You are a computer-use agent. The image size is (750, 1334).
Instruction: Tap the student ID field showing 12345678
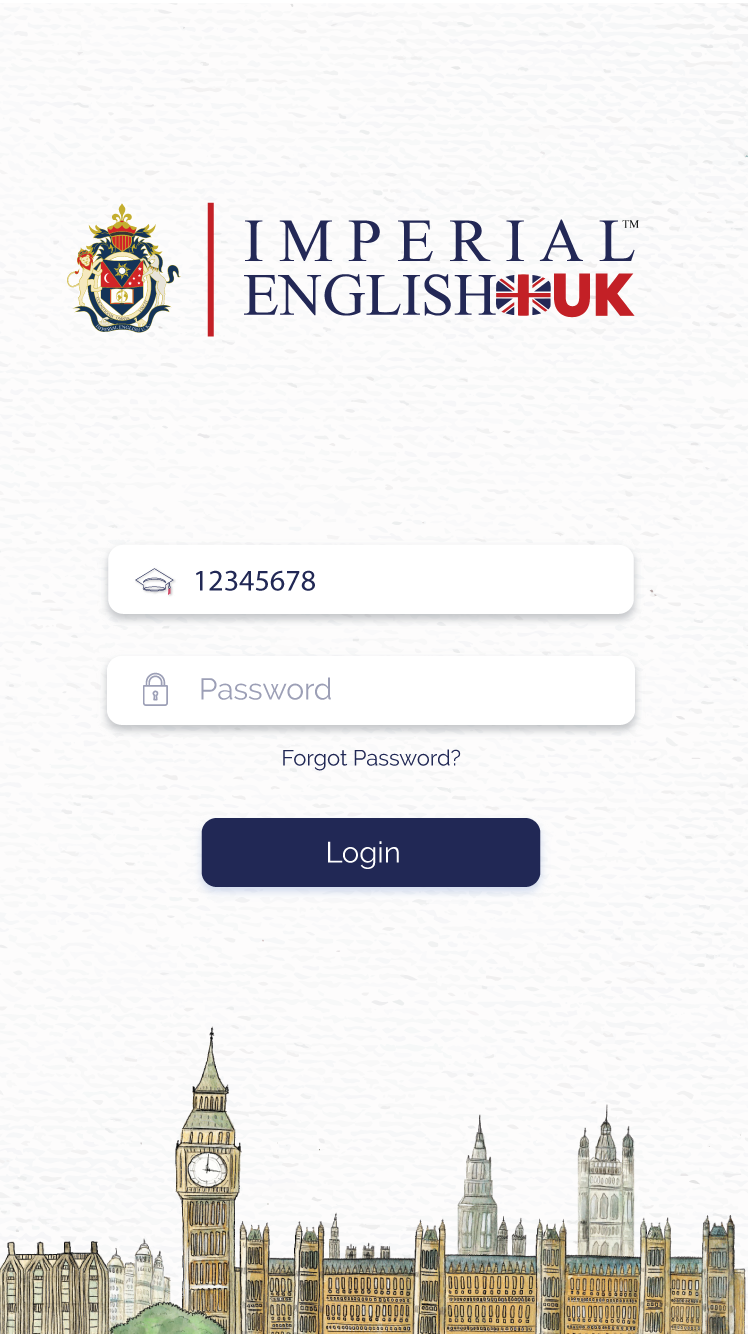(x=370, y=580)
